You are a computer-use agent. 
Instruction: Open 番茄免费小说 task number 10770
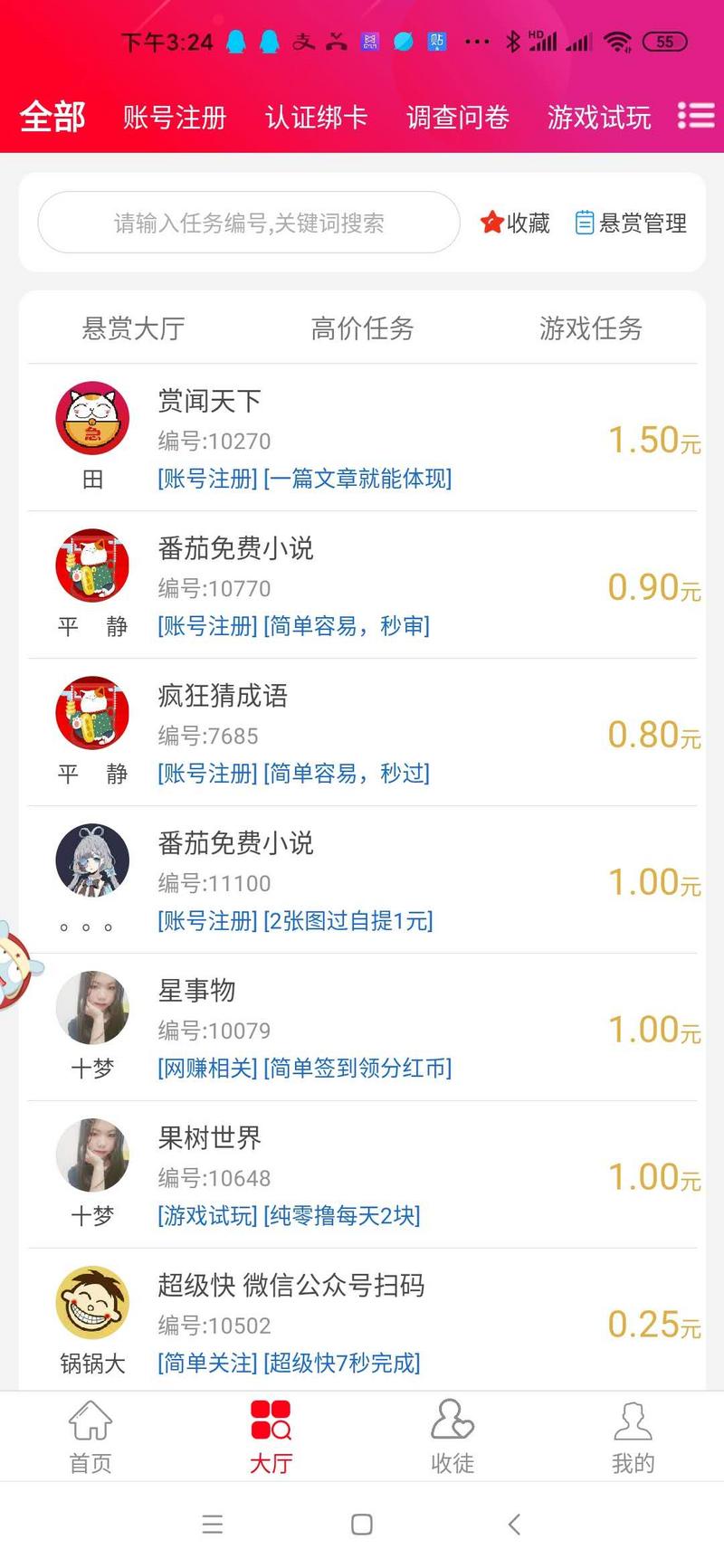tap(362, 586)
